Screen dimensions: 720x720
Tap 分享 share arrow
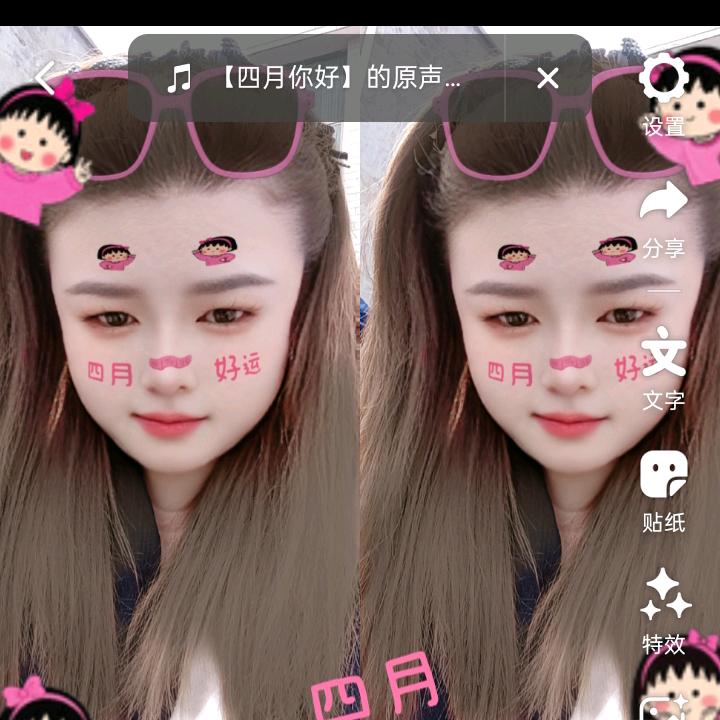pos(664,220)
